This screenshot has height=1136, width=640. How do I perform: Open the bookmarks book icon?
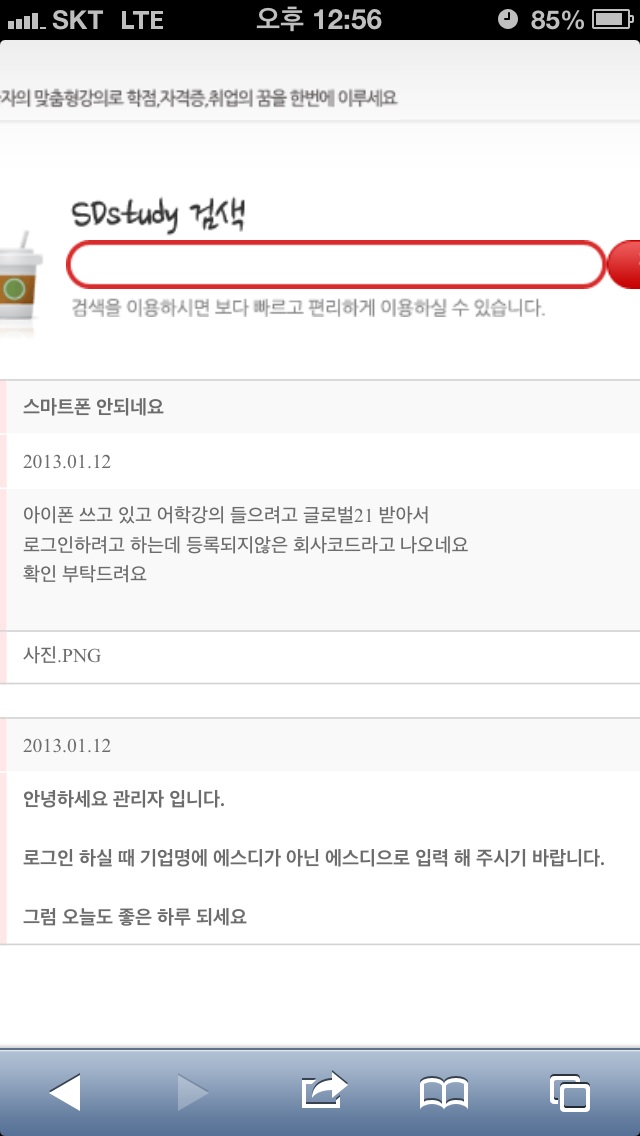444,1093
